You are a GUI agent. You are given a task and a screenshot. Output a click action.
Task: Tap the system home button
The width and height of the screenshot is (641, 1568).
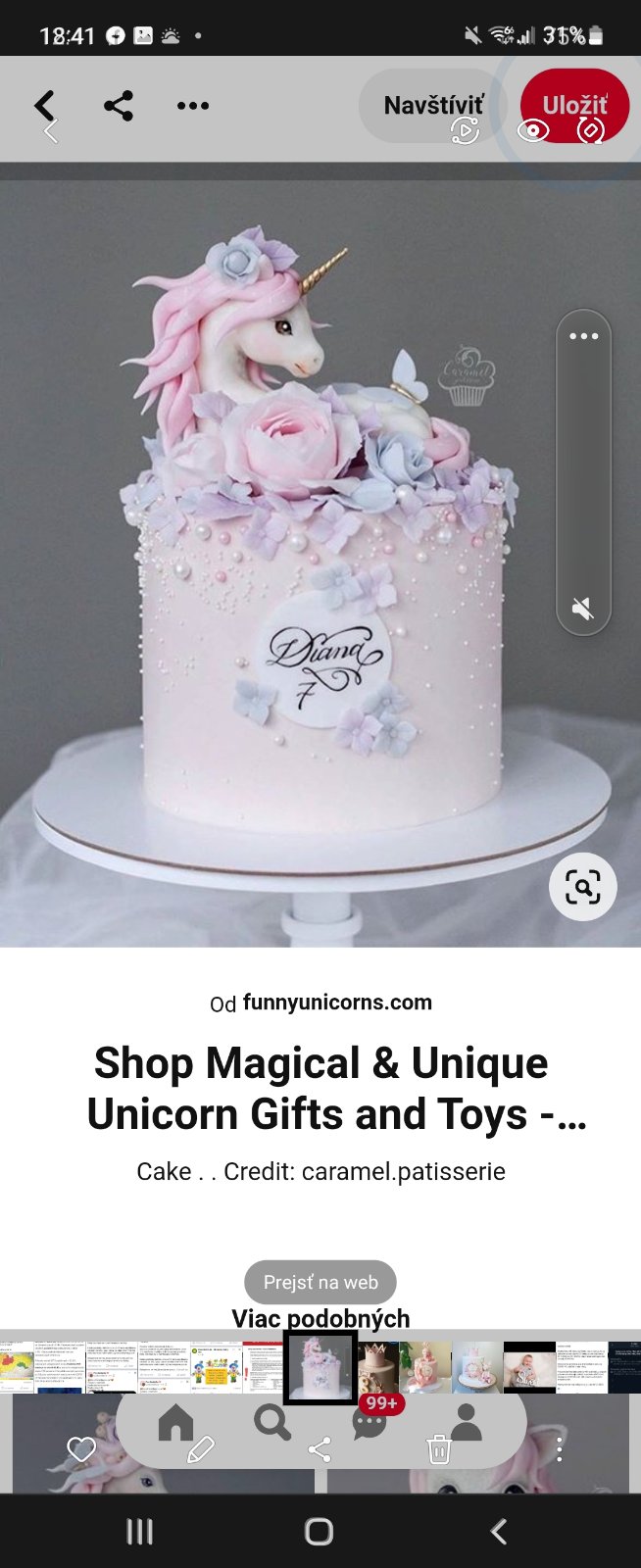320,1532
